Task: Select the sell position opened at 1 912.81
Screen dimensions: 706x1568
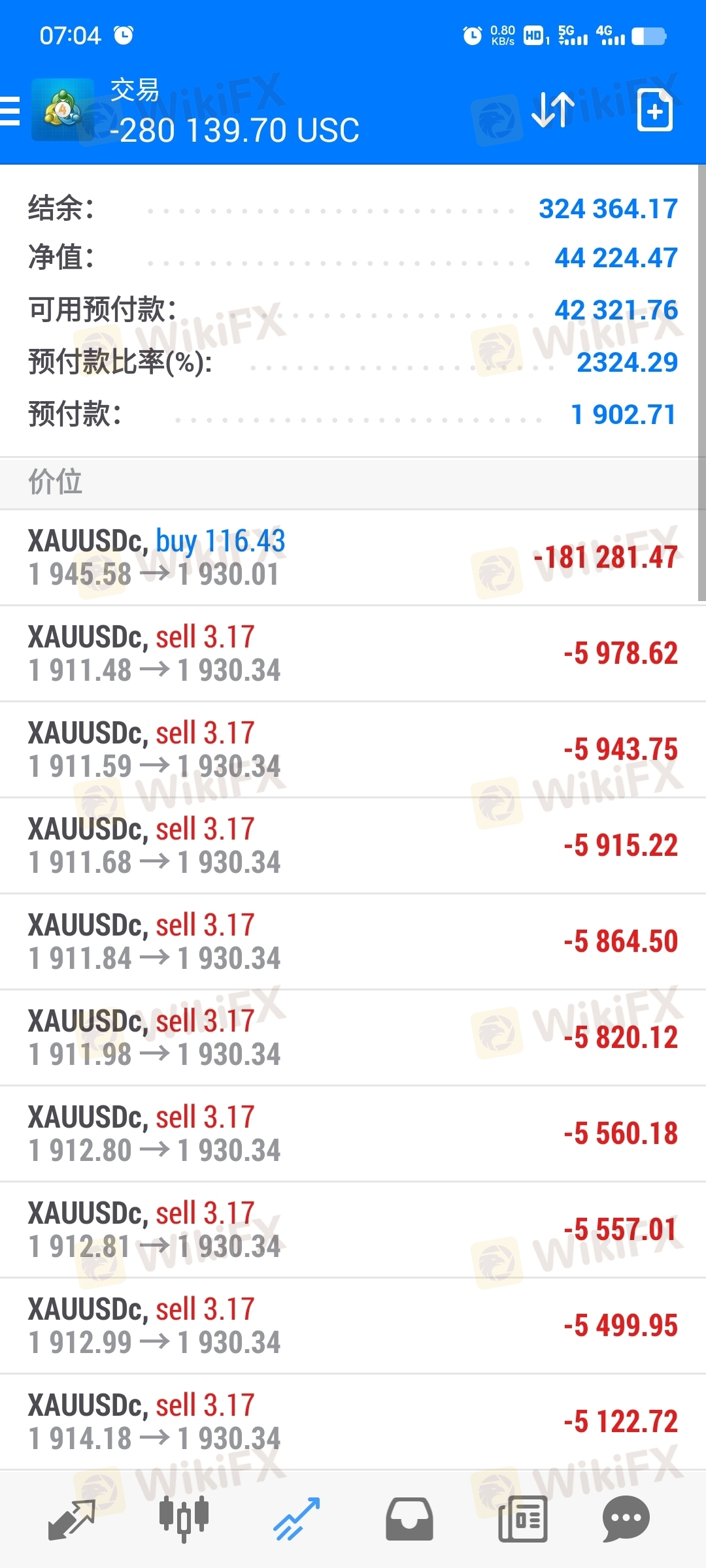Action: [x=353, y=1230]
